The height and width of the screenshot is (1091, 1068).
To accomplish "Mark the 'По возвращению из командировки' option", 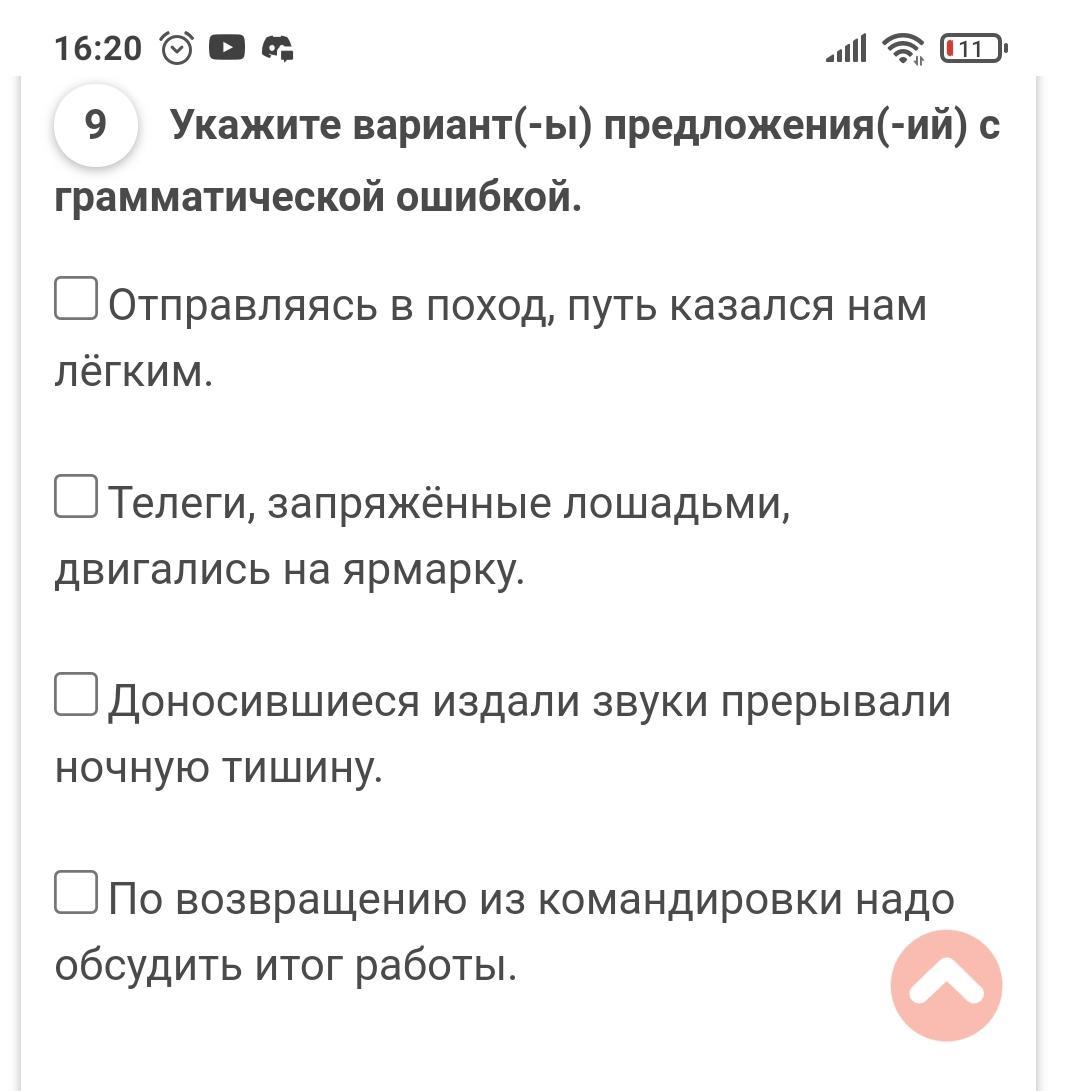I will pos(76,893).
